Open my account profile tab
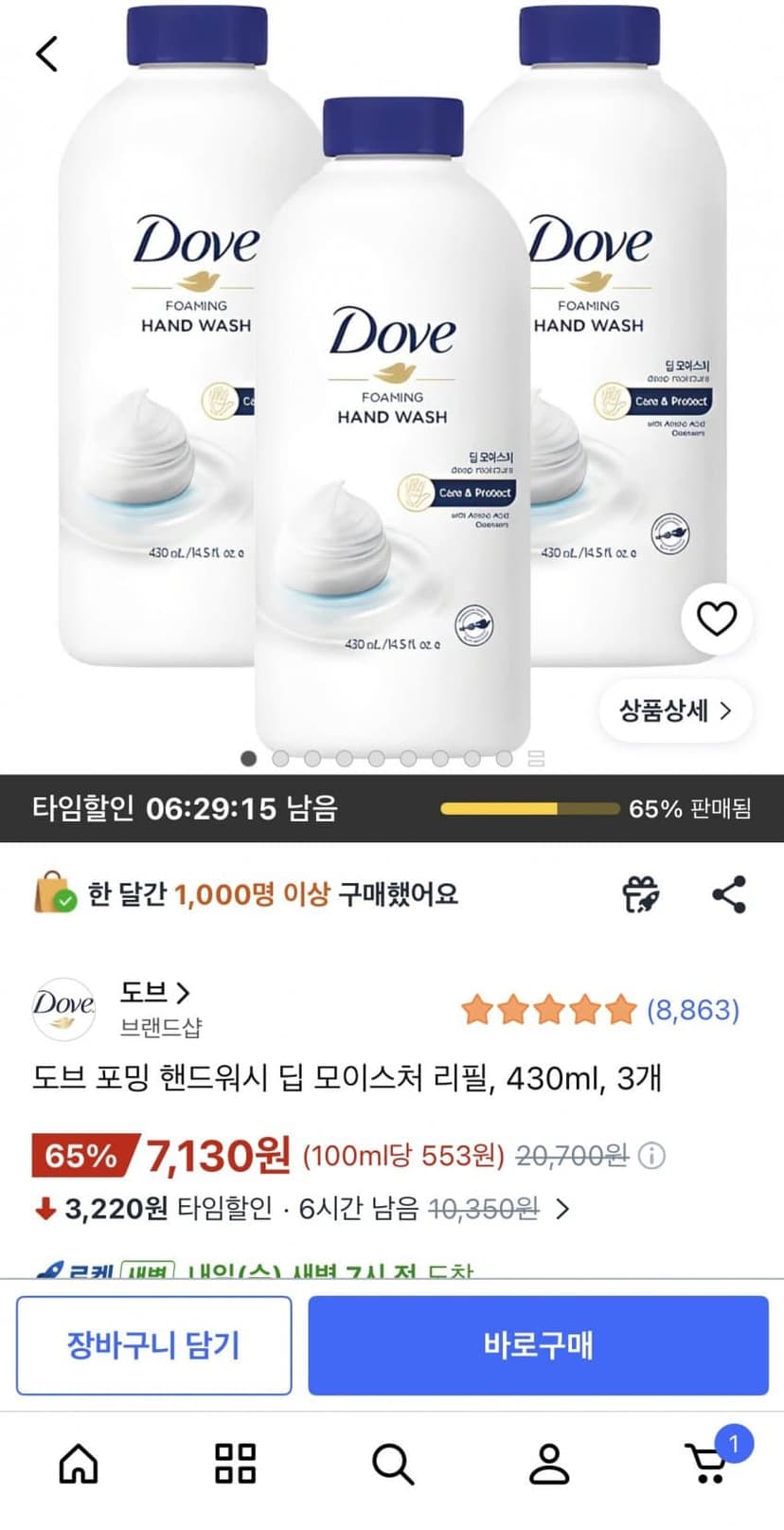This screenshot has width=784, height=1530. pos(549,1464)
